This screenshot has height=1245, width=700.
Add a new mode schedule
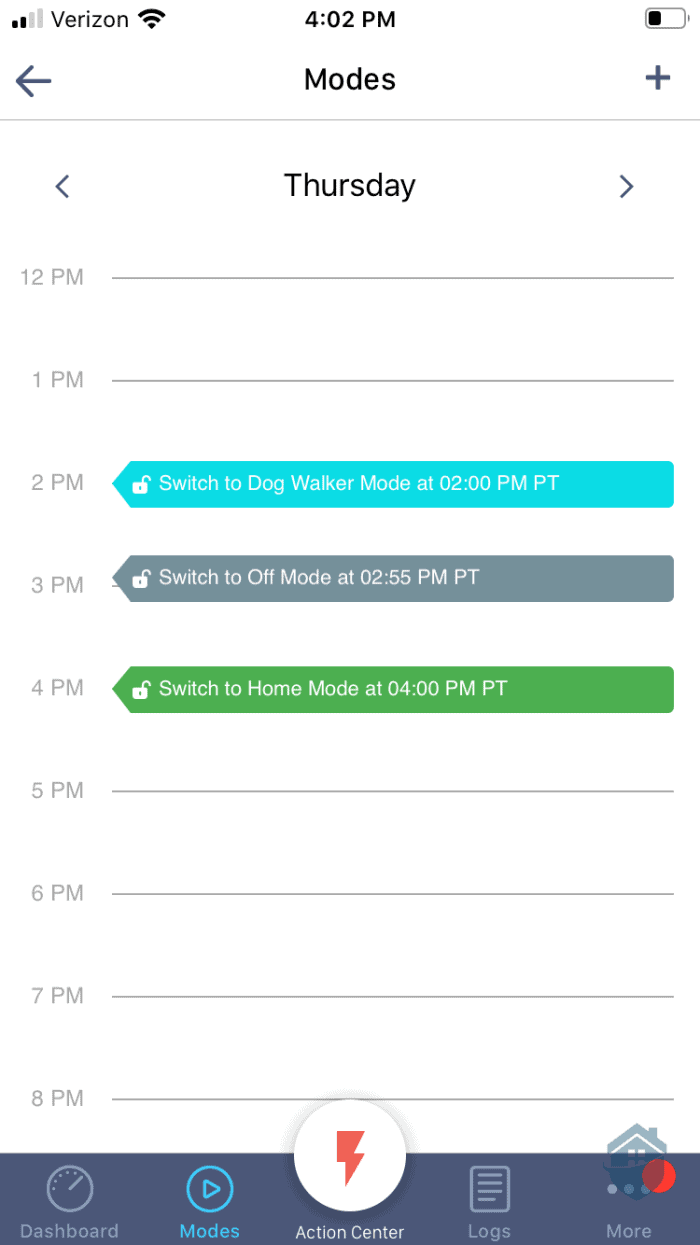pyautogui.click(x=657, y=78)
